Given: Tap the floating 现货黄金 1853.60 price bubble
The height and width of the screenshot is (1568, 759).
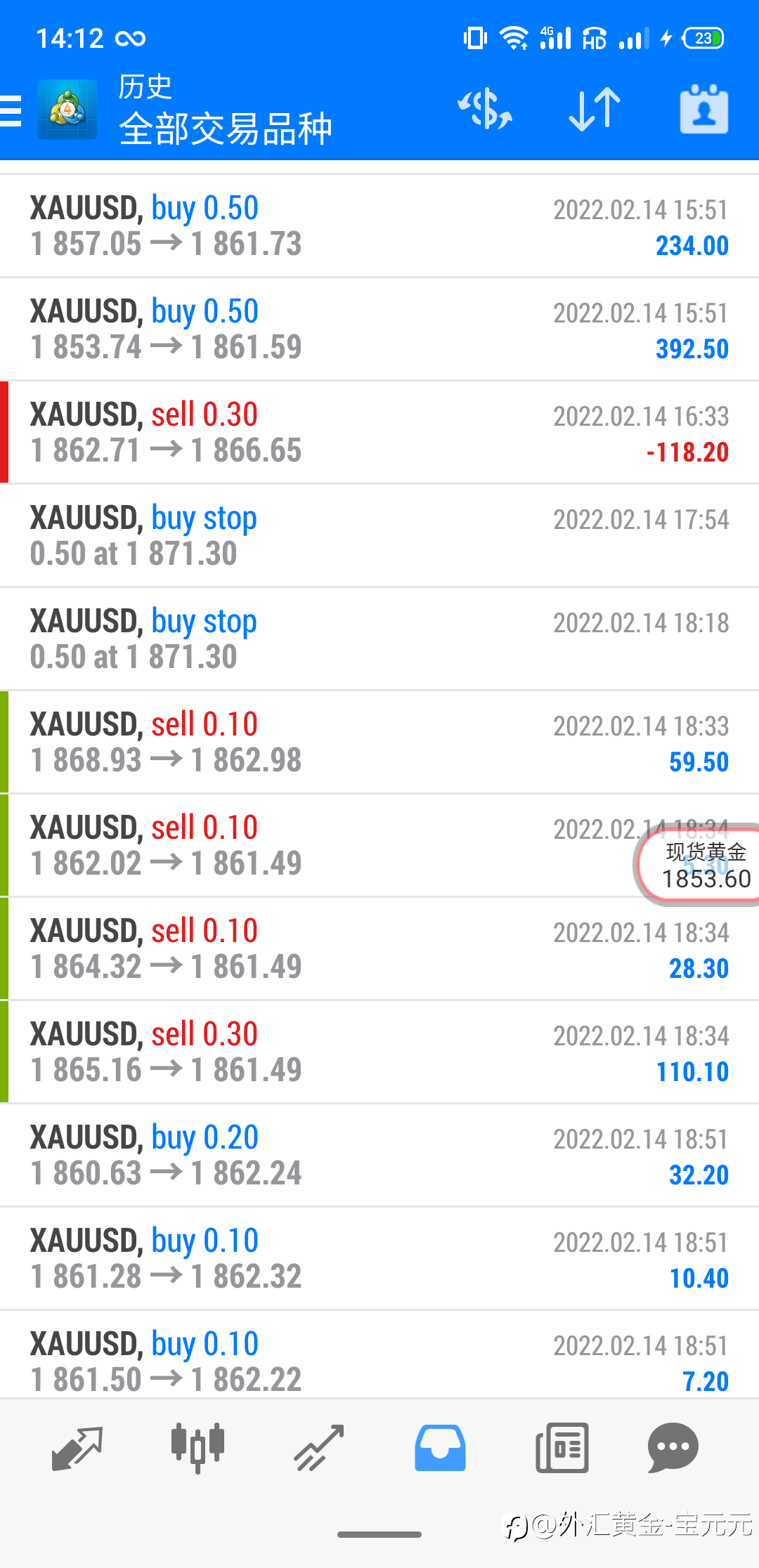Looking at the screenshot, I should pyautogui.click(x=698, y=865).
